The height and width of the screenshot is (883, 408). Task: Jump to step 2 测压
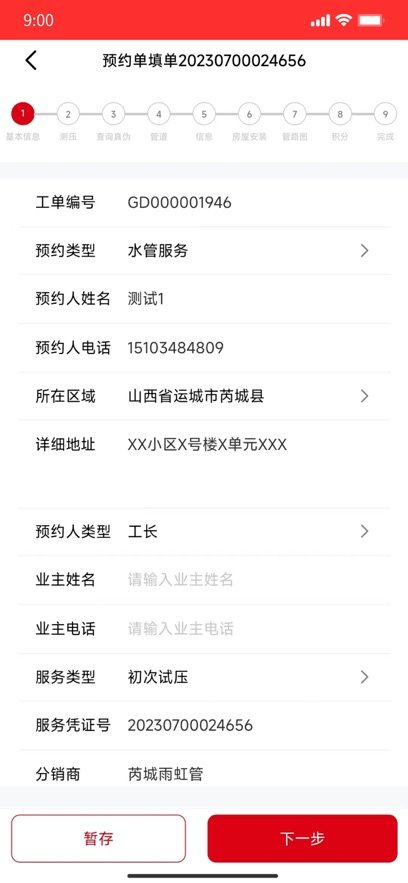coord(68,121)
